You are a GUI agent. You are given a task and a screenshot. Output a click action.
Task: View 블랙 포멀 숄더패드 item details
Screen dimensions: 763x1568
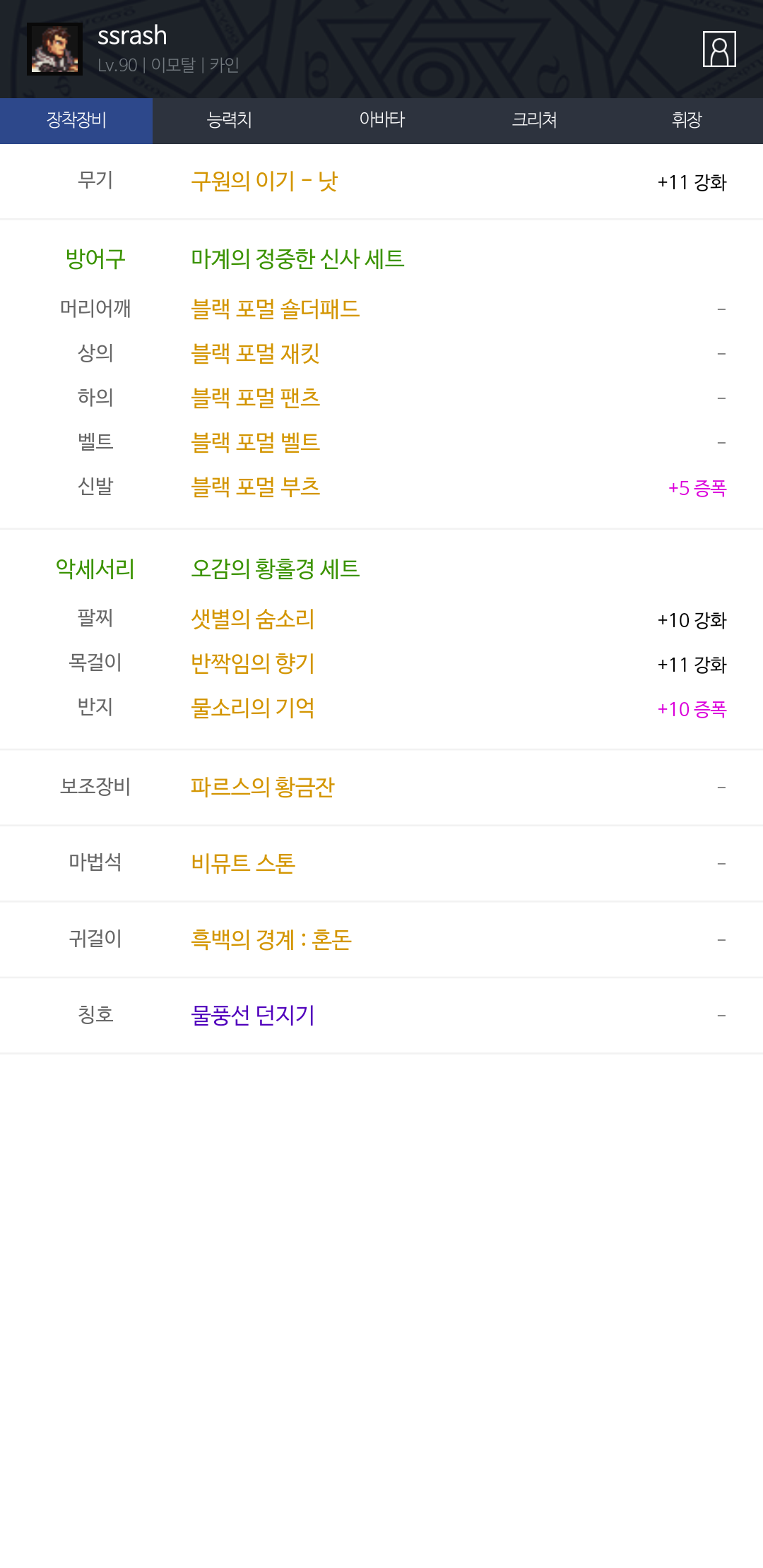(275, 309)
